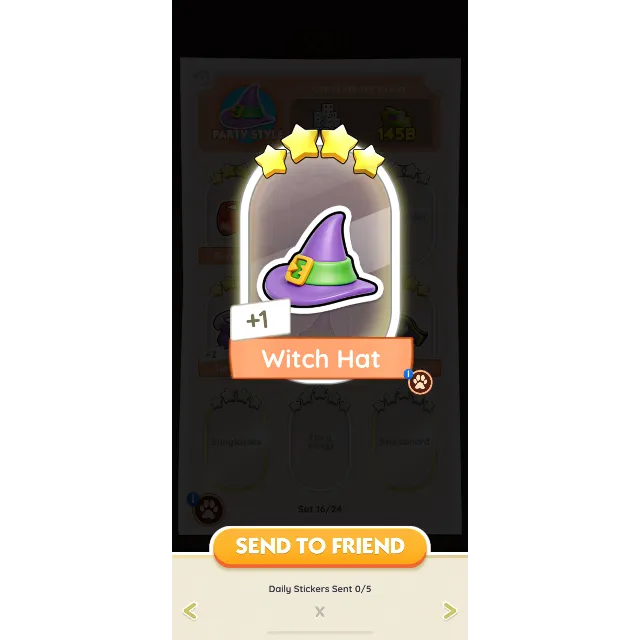Go to the next sticker with the right arrow
The image size is (640, 640).
pyautogui.click(x=450, y=611)
